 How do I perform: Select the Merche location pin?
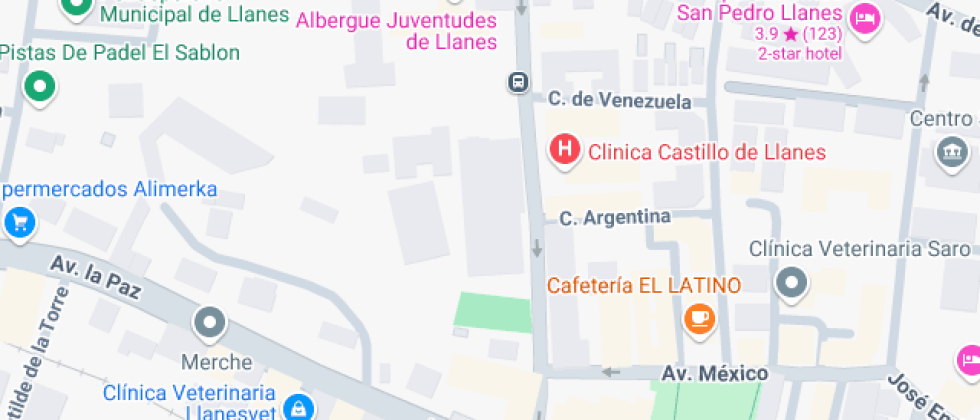point(210,324)
